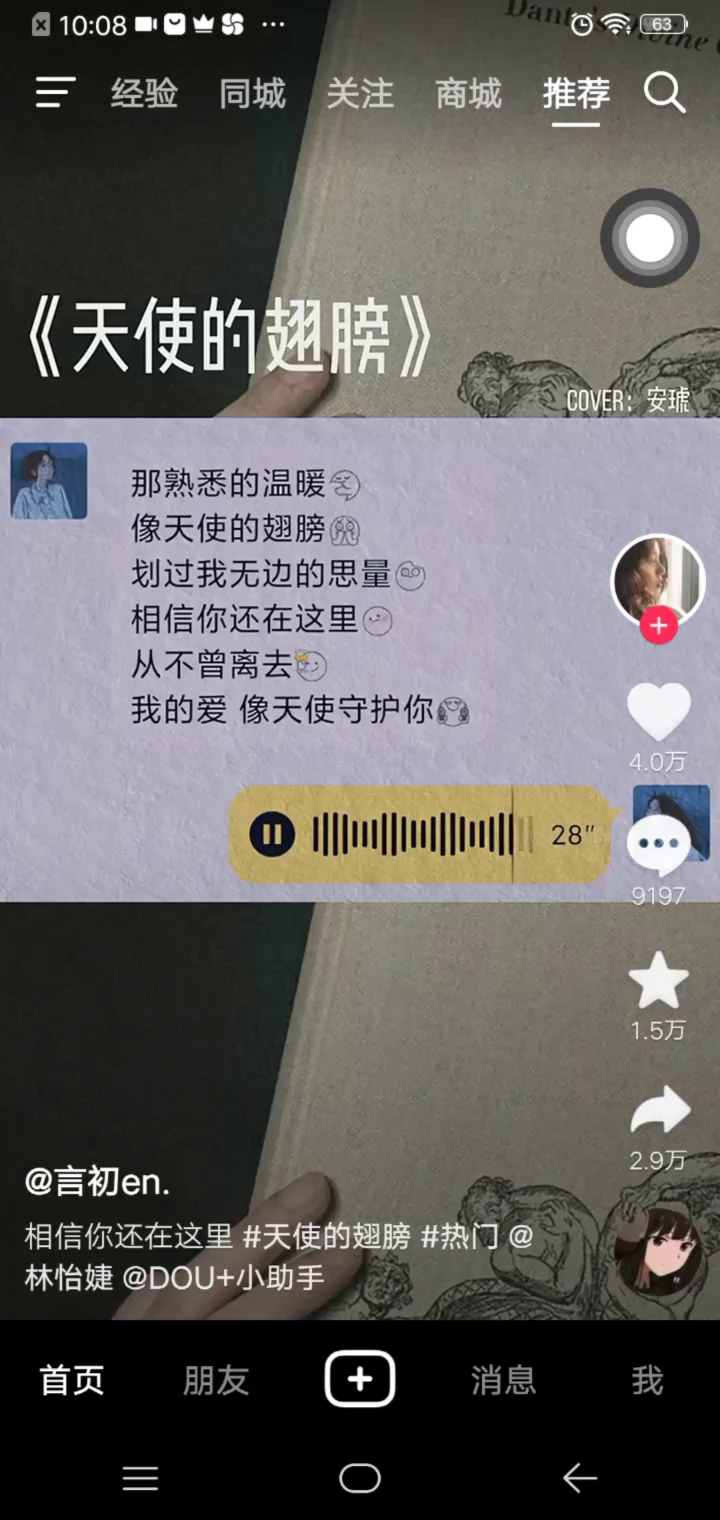The image size is (720, 1520).
Task: Open the comments bubble
Action: (x=658, y=845)
